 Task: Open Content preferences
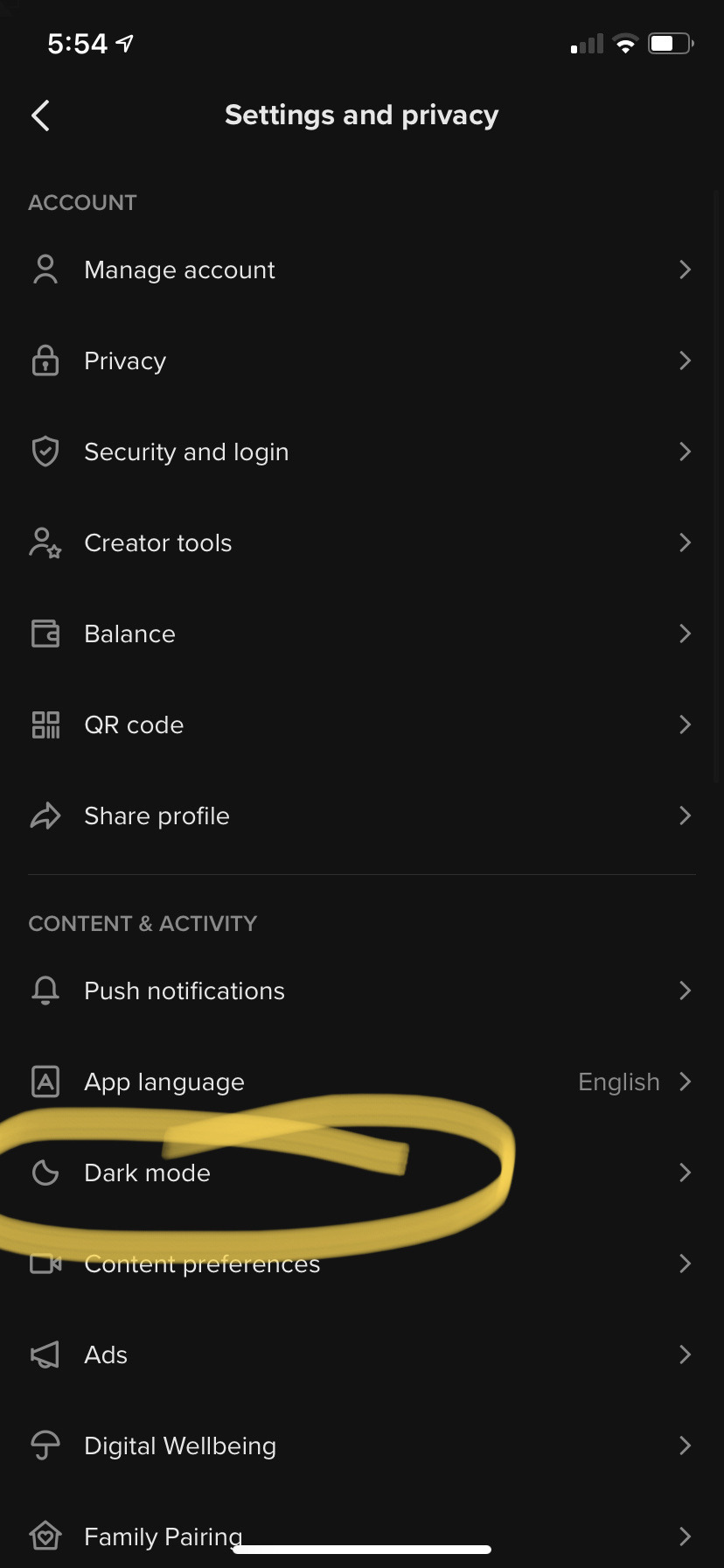202,1264
